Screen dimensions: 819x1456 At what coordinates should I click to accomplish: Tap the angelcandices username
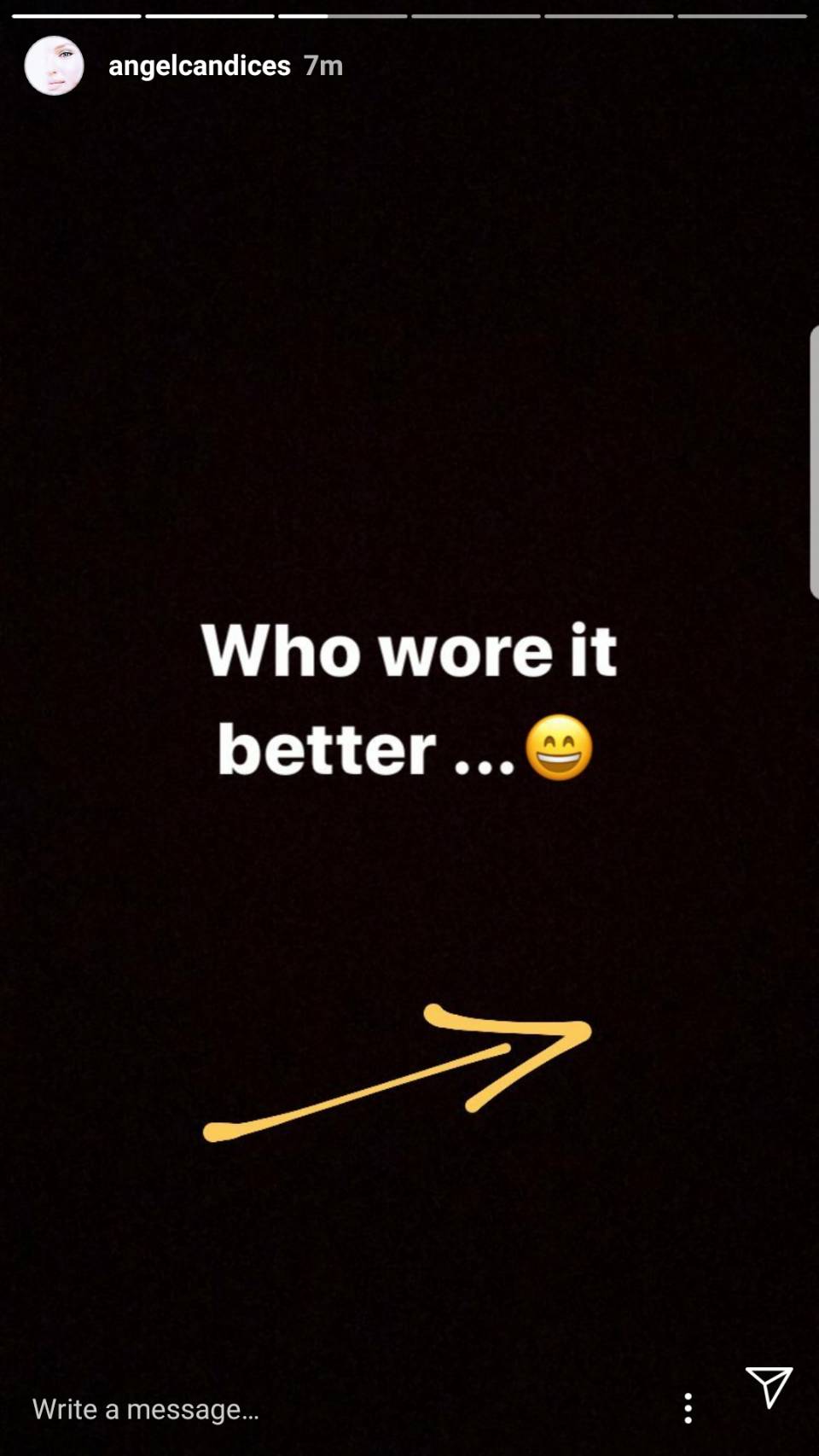pyautogui.click(x=199, y=66)
